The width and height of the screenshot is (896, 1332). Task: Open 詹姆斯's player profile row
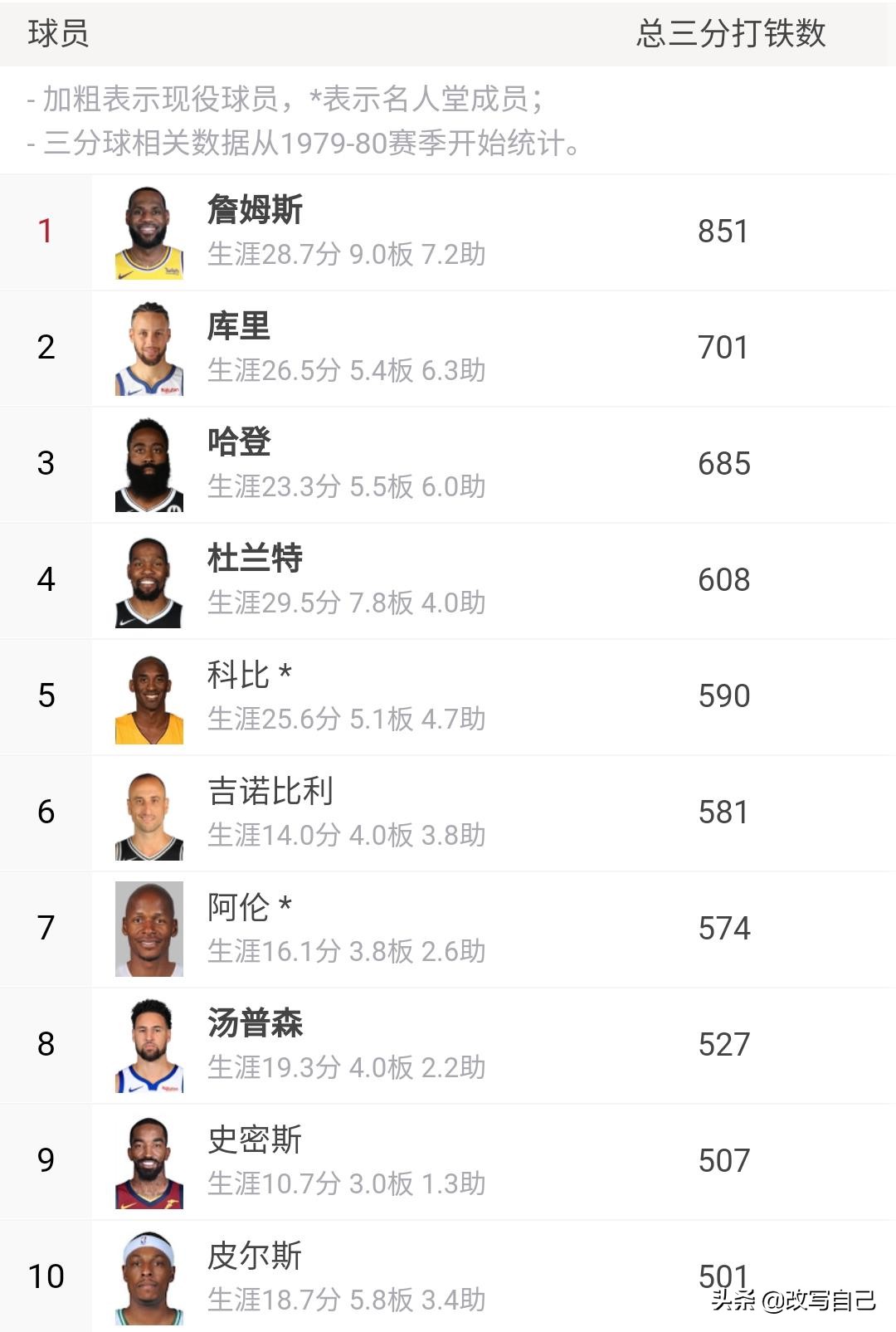pyautogui.click(x=255, y=209)
